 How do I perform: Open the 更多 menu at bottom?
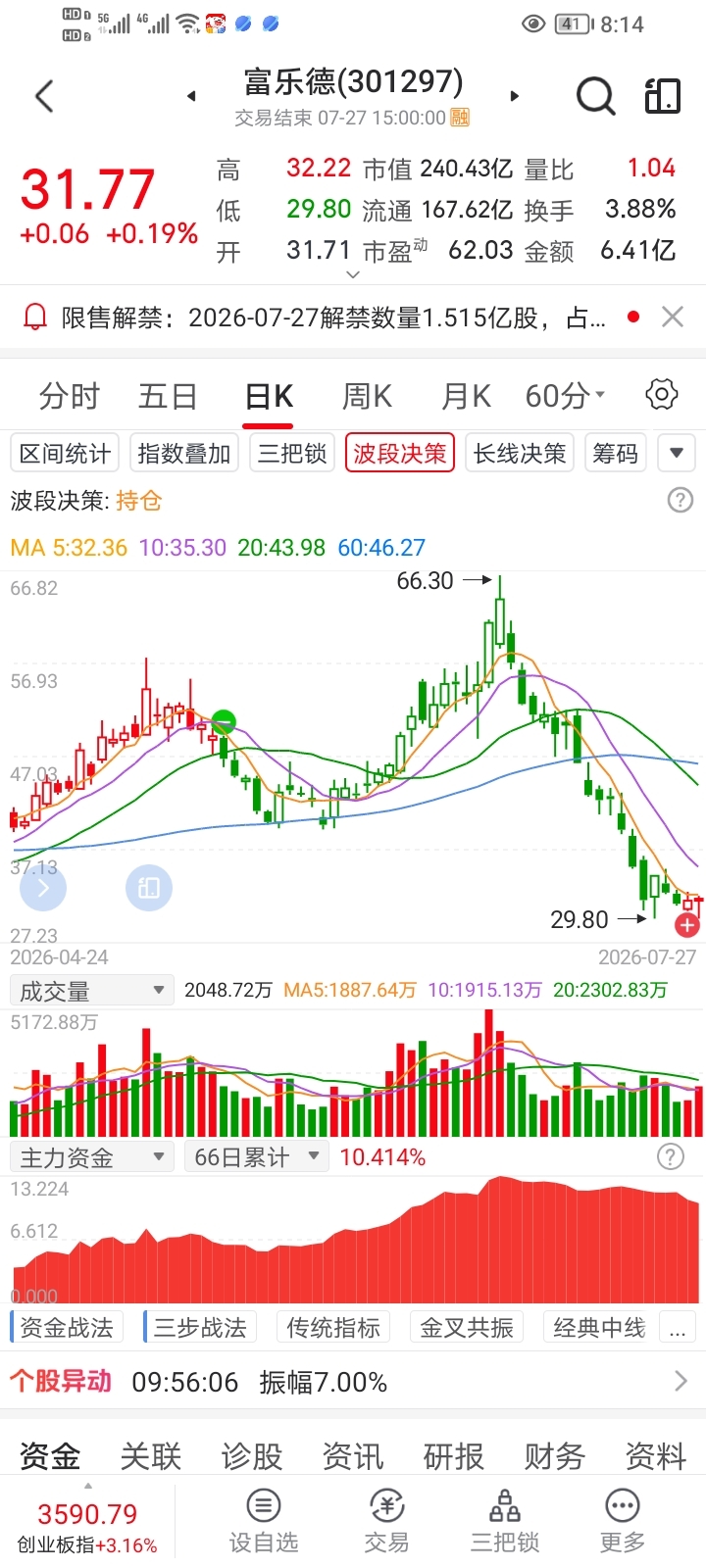click(623, 1521)
